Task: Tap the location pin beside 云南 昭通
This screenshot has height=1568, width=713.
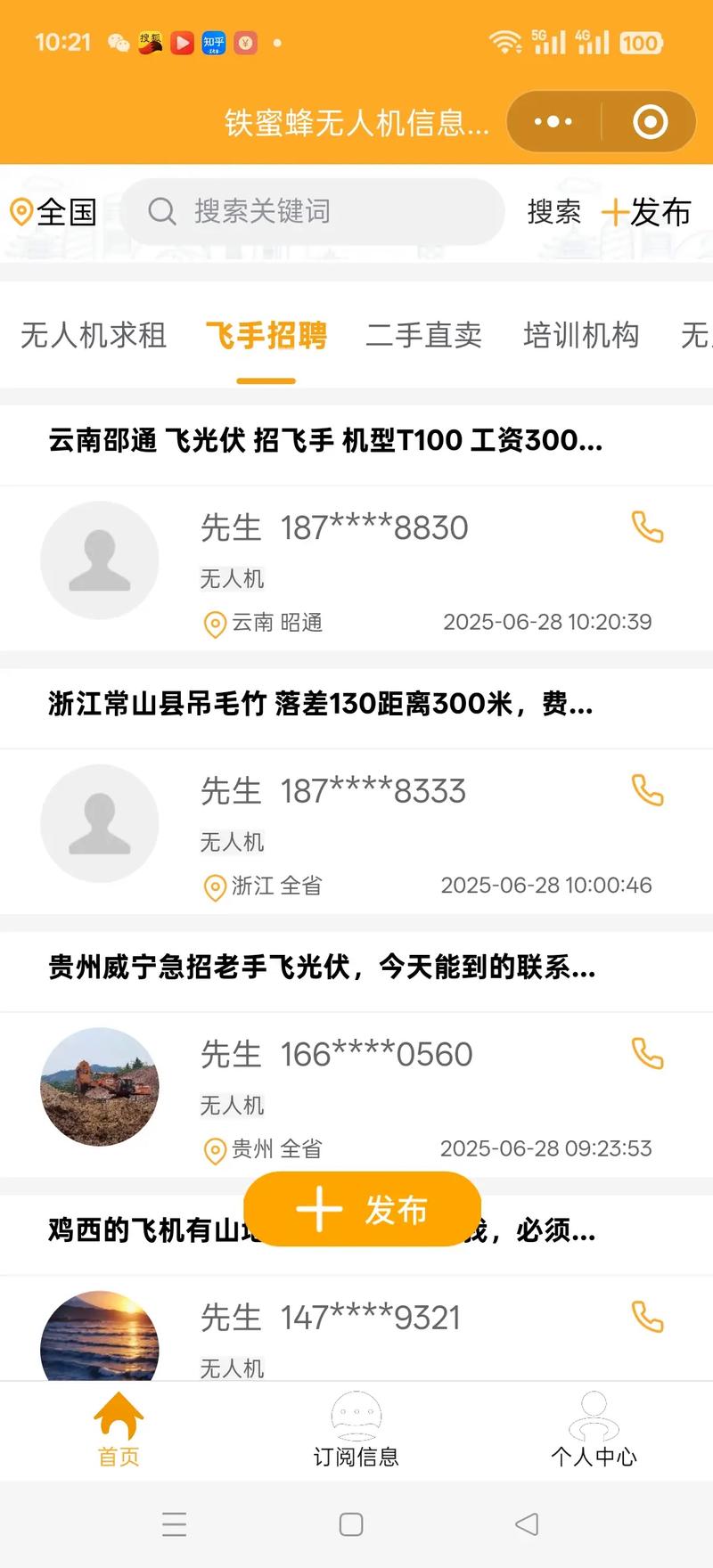Action: (x=214, y=625)
